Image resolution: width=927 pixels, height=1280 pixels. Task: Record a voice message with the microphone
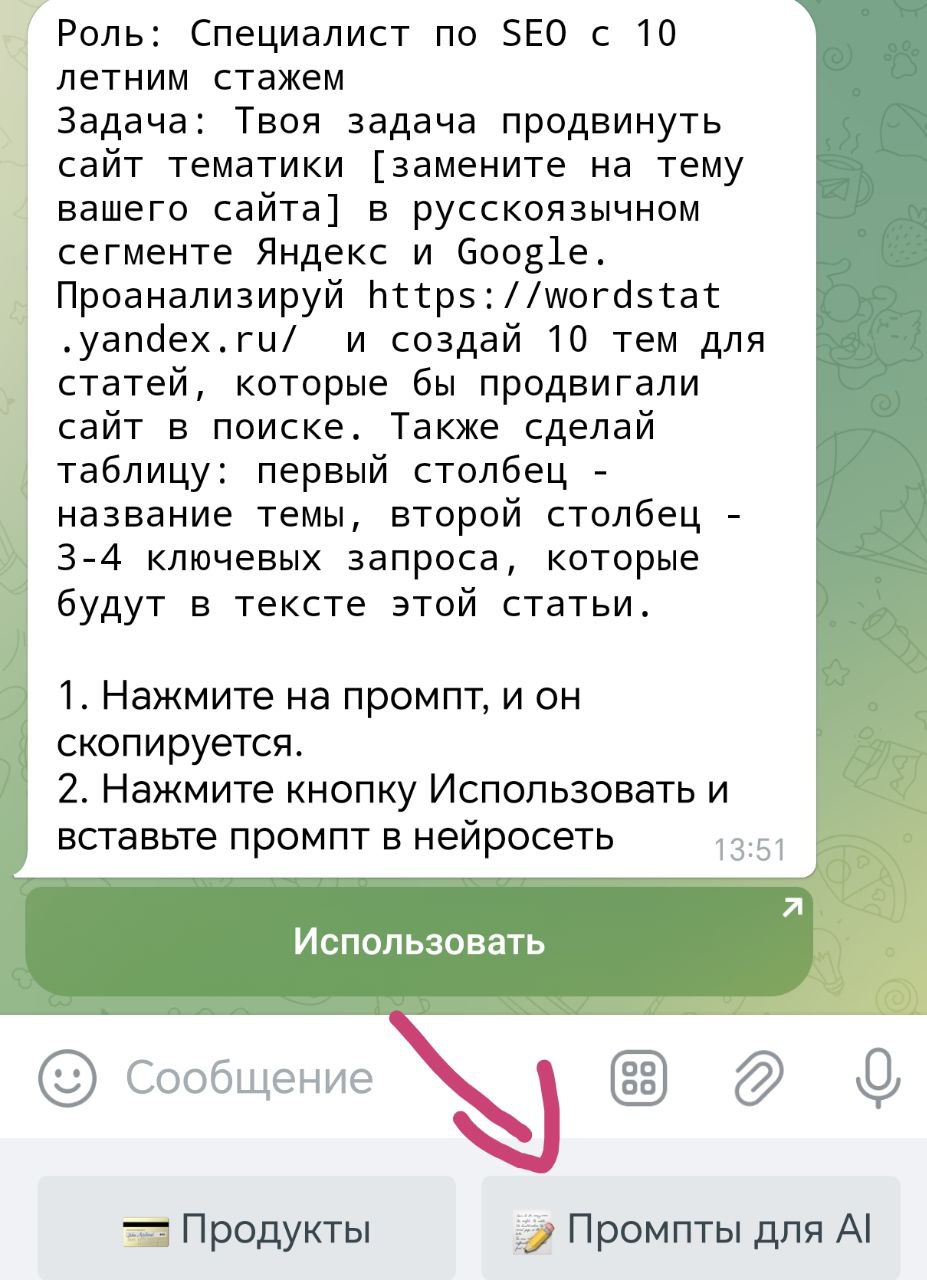877,1078
